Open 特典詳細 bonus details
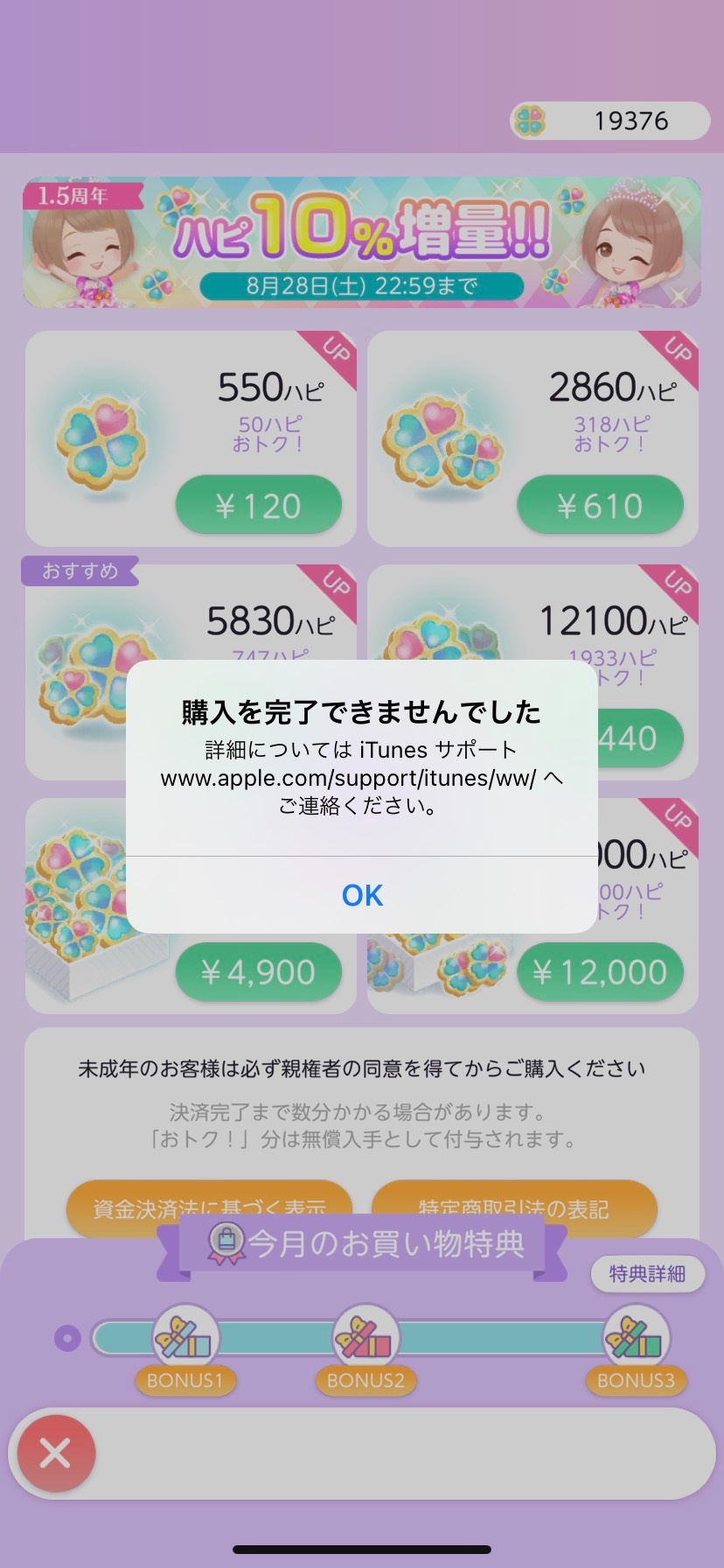The image size is (724, 1568). 647,1273
